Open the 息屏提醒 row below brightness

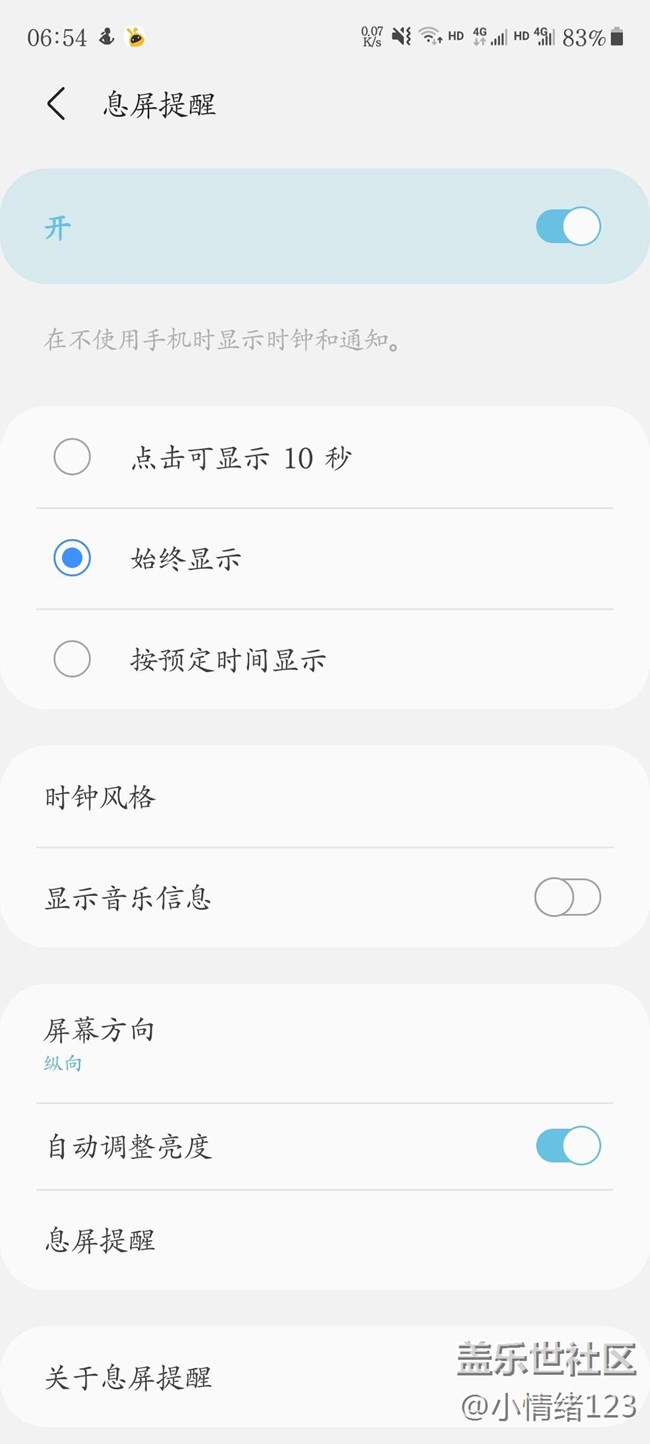[x=100, y=1240]
